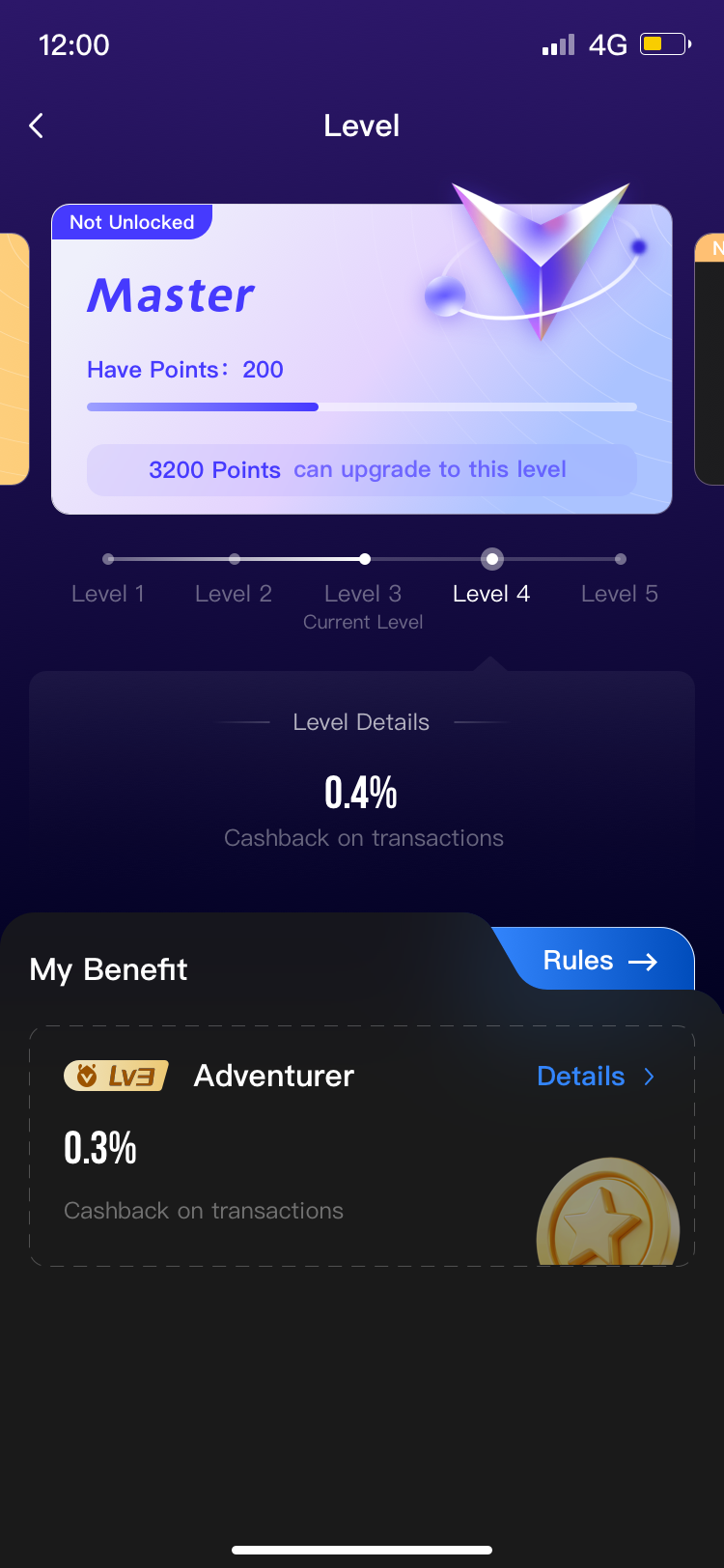
Task: Tap the gold star coin icon
Action: tap(607, 1214)
